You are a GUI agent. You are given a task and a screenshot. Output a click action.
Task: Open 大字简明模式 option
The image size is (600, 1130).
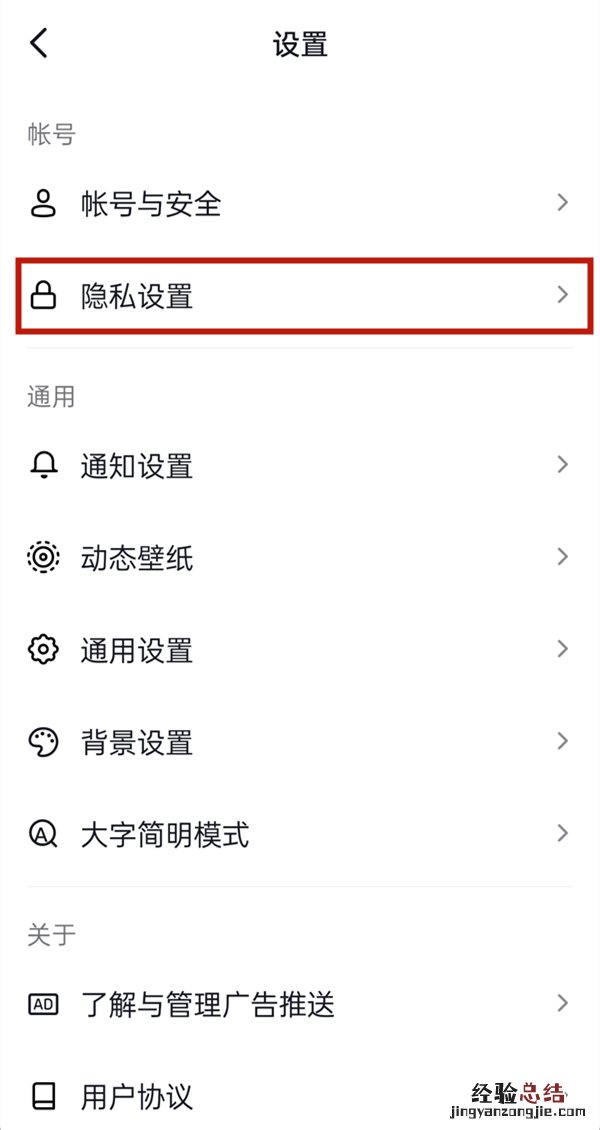coord(300,833)
